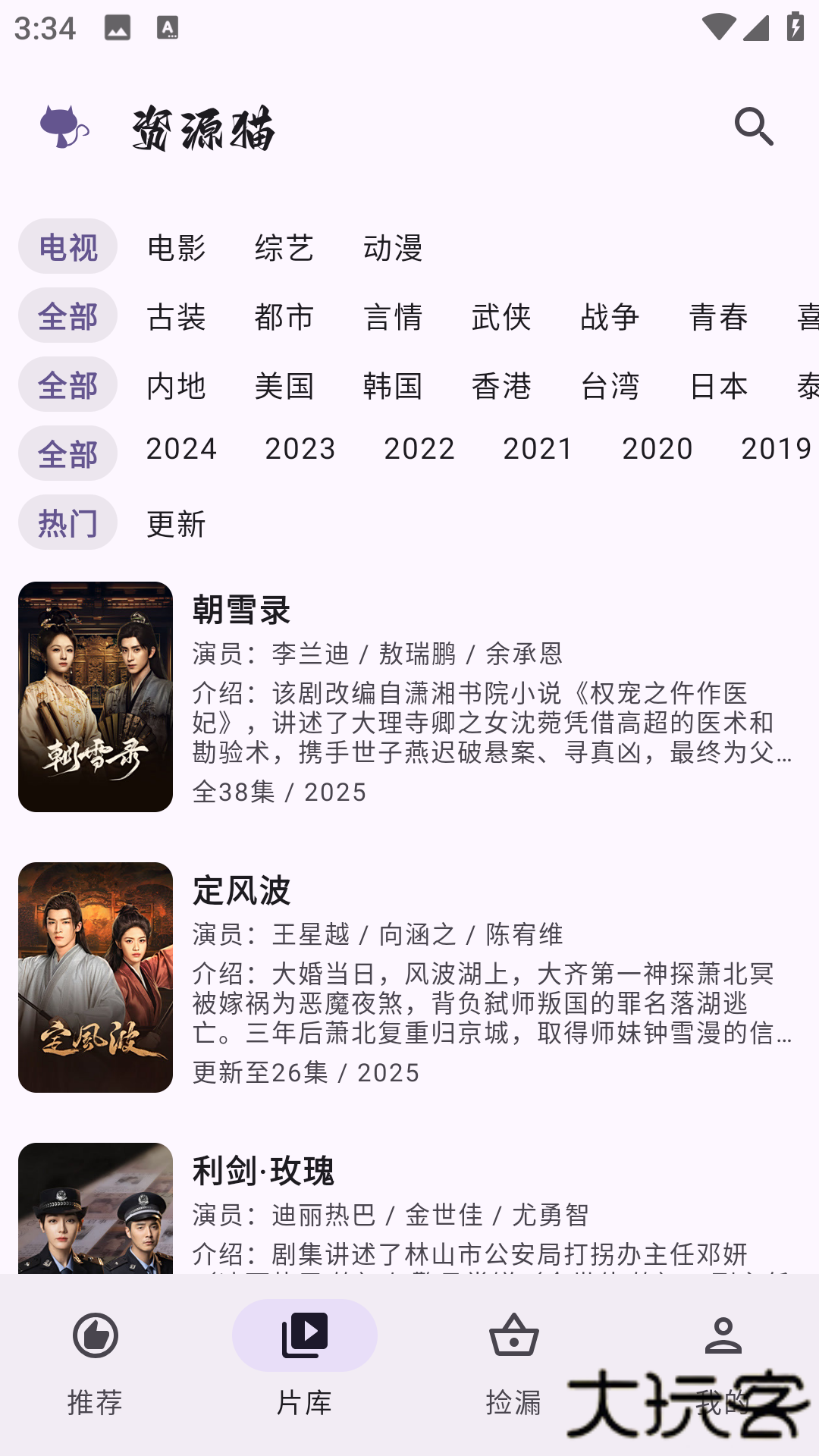Select the year 2022 filter
This screenshot has width=819, height=1456.
[419, 449]
